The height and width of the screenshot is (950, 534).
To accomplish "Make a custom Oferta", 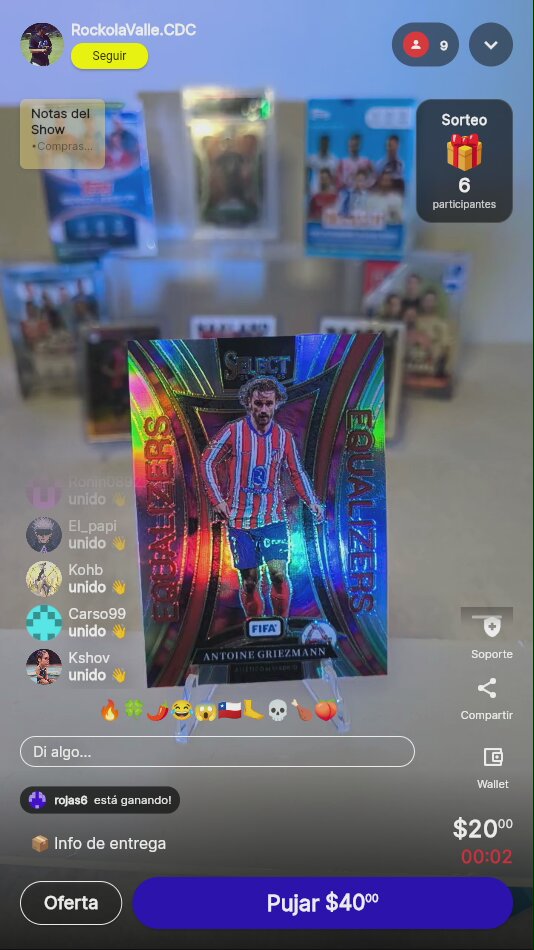I will (71, 903).
